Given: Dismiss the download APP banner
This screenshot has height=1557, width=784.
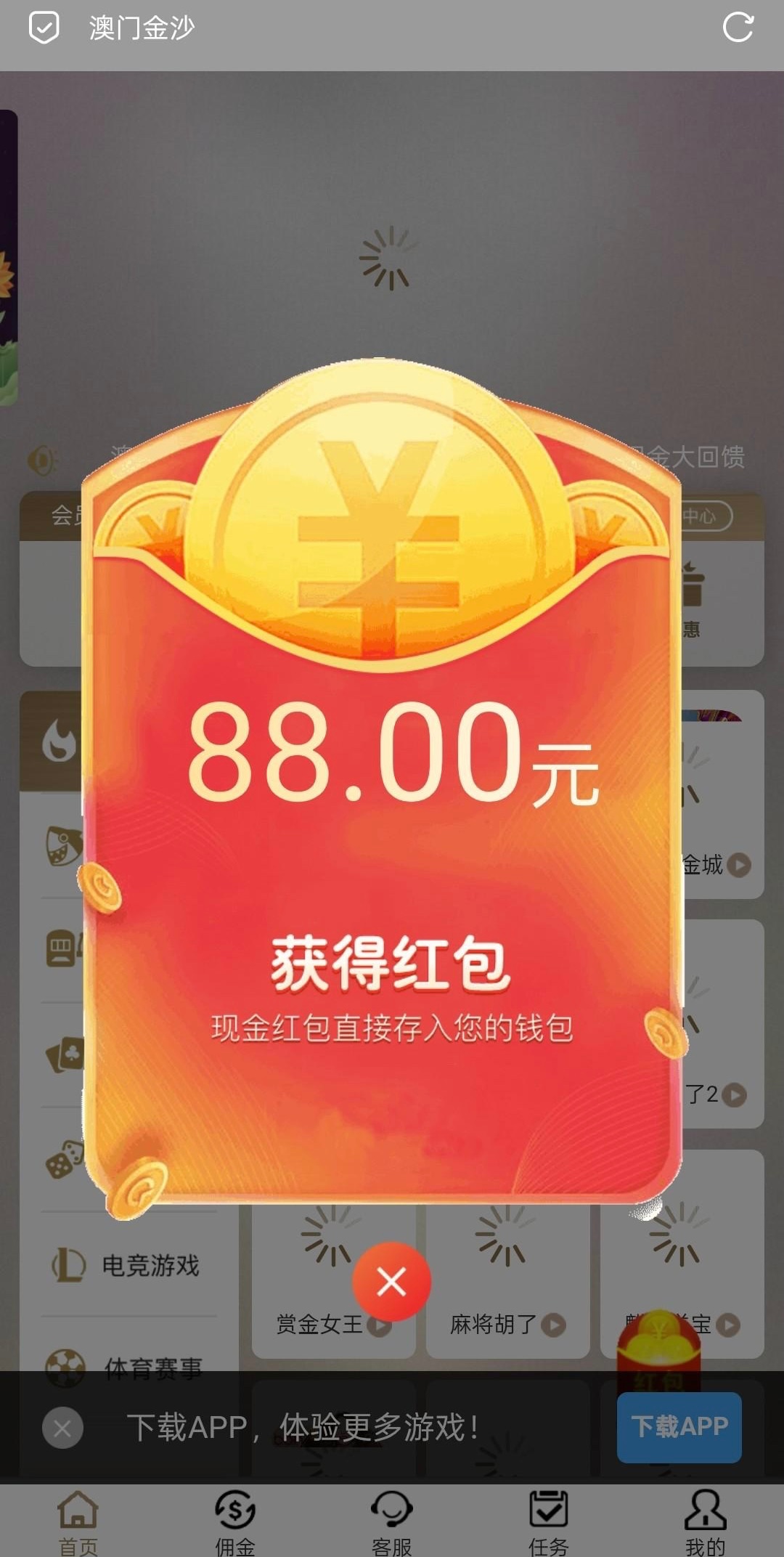Looking at the screenshot, I should pos(62,1428).
